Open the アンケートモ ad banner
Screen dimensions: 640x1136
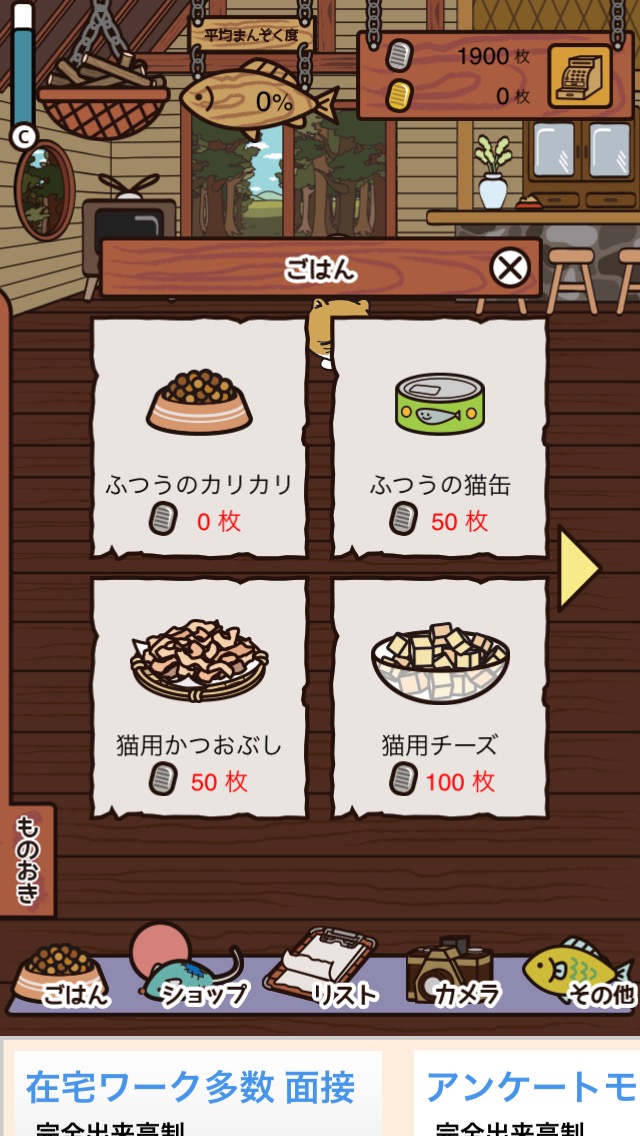(x=530, y=1090)
